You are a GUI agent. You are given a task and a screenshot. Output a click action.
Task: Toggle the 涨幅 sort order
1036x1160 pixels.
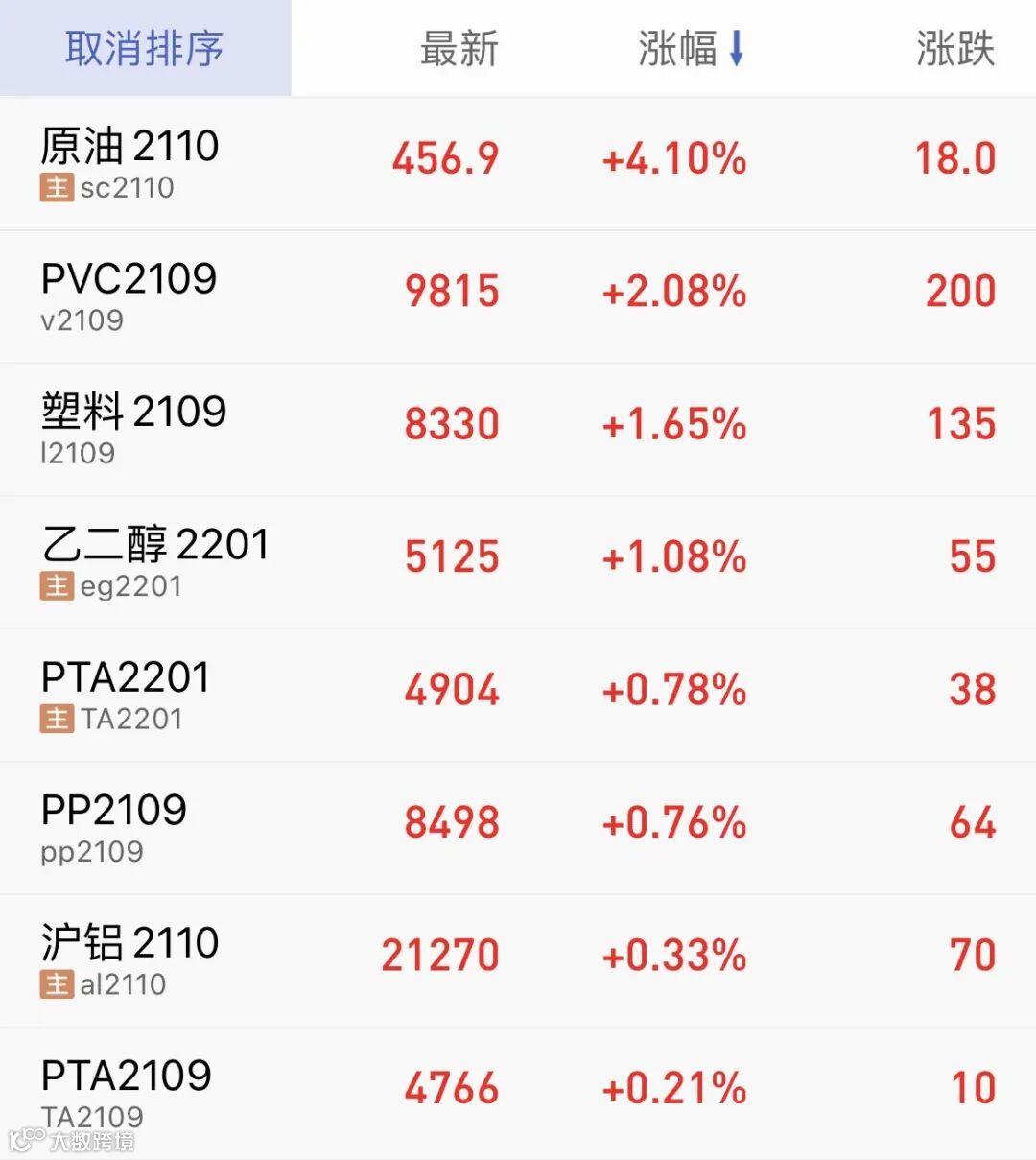[x=691, y=49]
